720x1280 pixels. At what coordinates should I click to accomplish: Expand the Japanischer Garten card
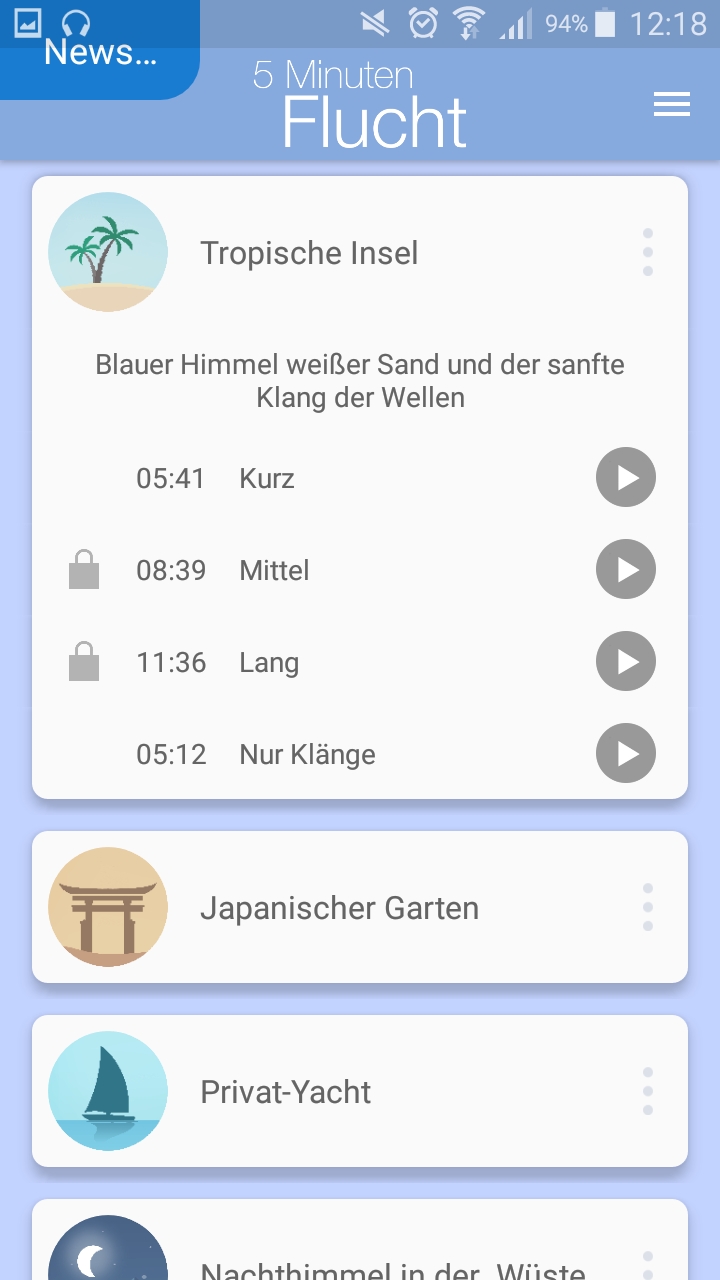point(340,908)
